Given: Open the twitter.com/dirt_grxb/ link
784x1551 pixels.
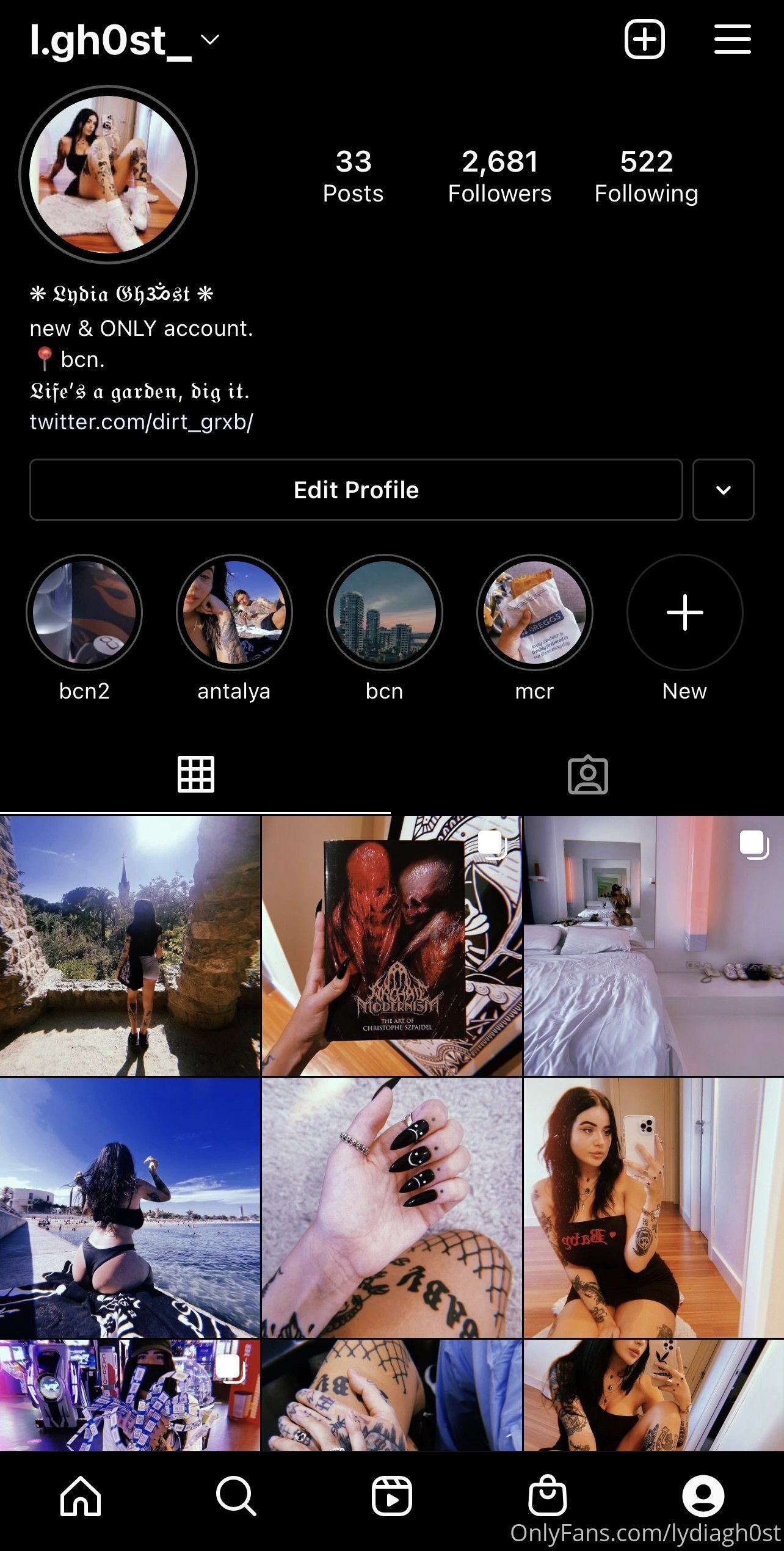Looking at the screenshot, I should click(141, 422).
